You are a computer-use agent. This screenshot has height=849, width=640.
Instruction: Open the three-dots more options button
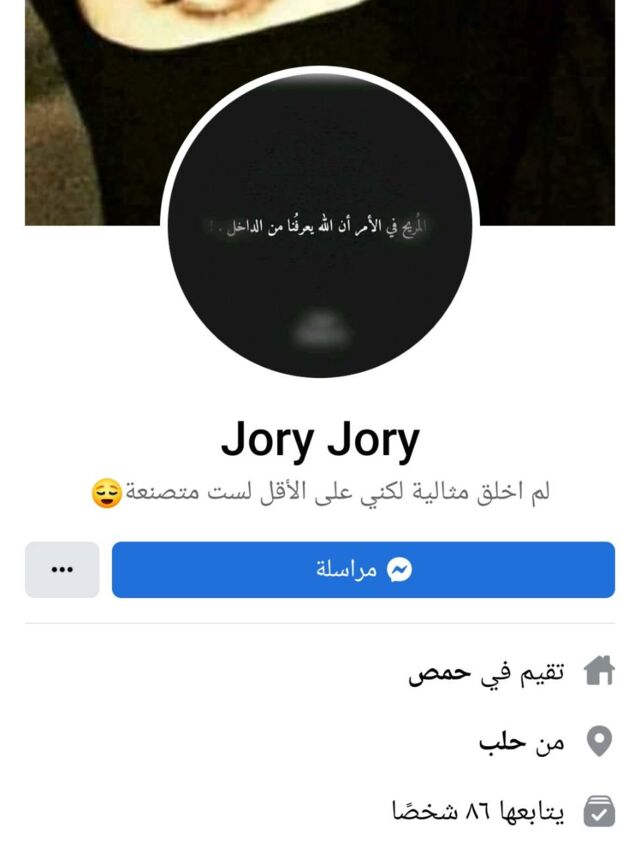pos(62,570)
